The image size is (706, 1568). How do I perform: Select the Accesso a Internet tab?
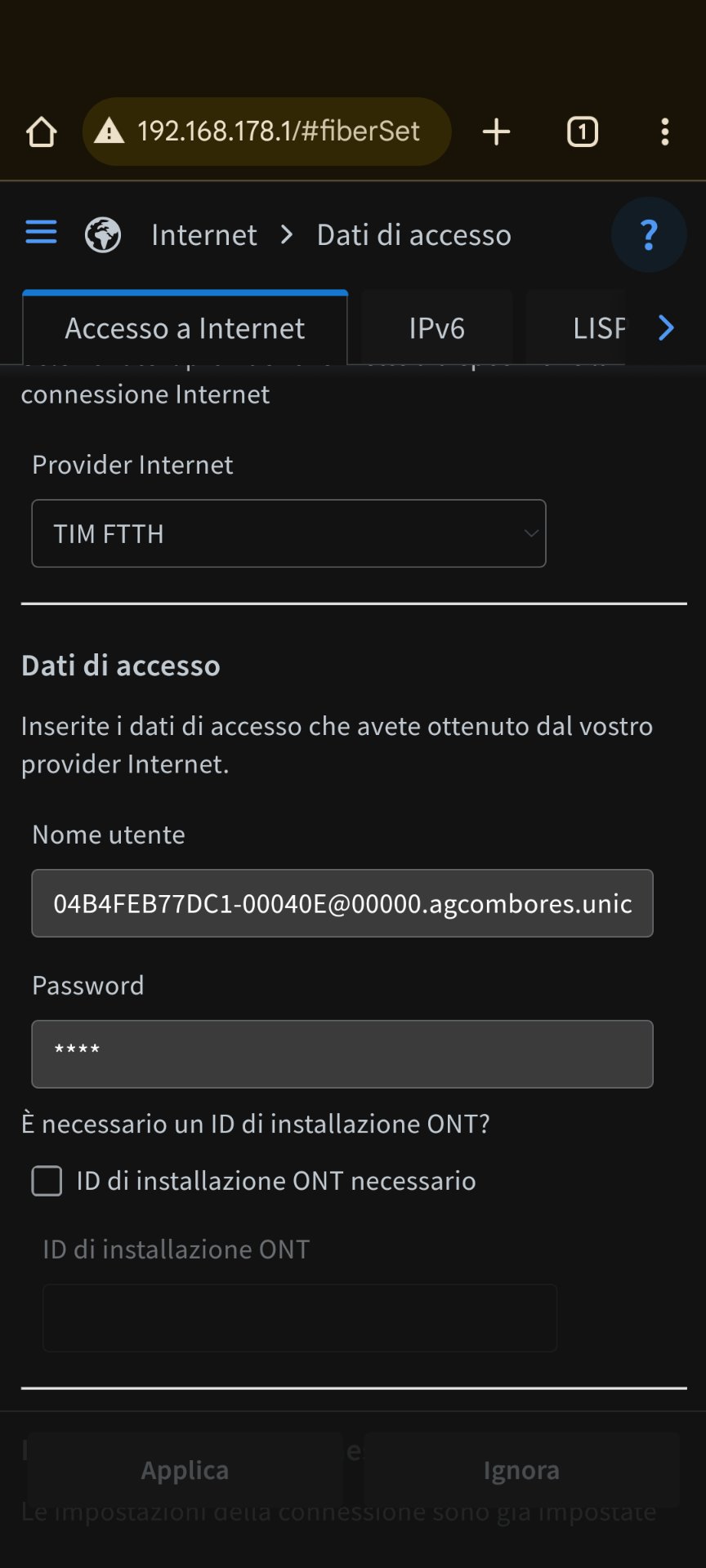[x=185, y=327]
